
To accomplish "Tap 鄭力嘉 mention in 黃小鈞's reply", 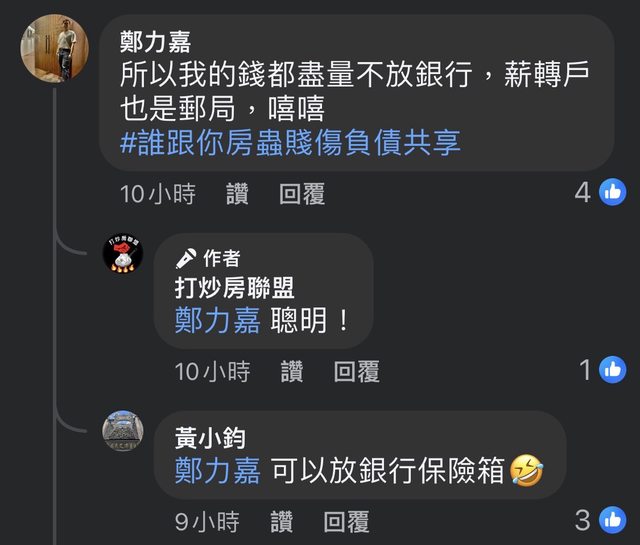I will point(217,470).
